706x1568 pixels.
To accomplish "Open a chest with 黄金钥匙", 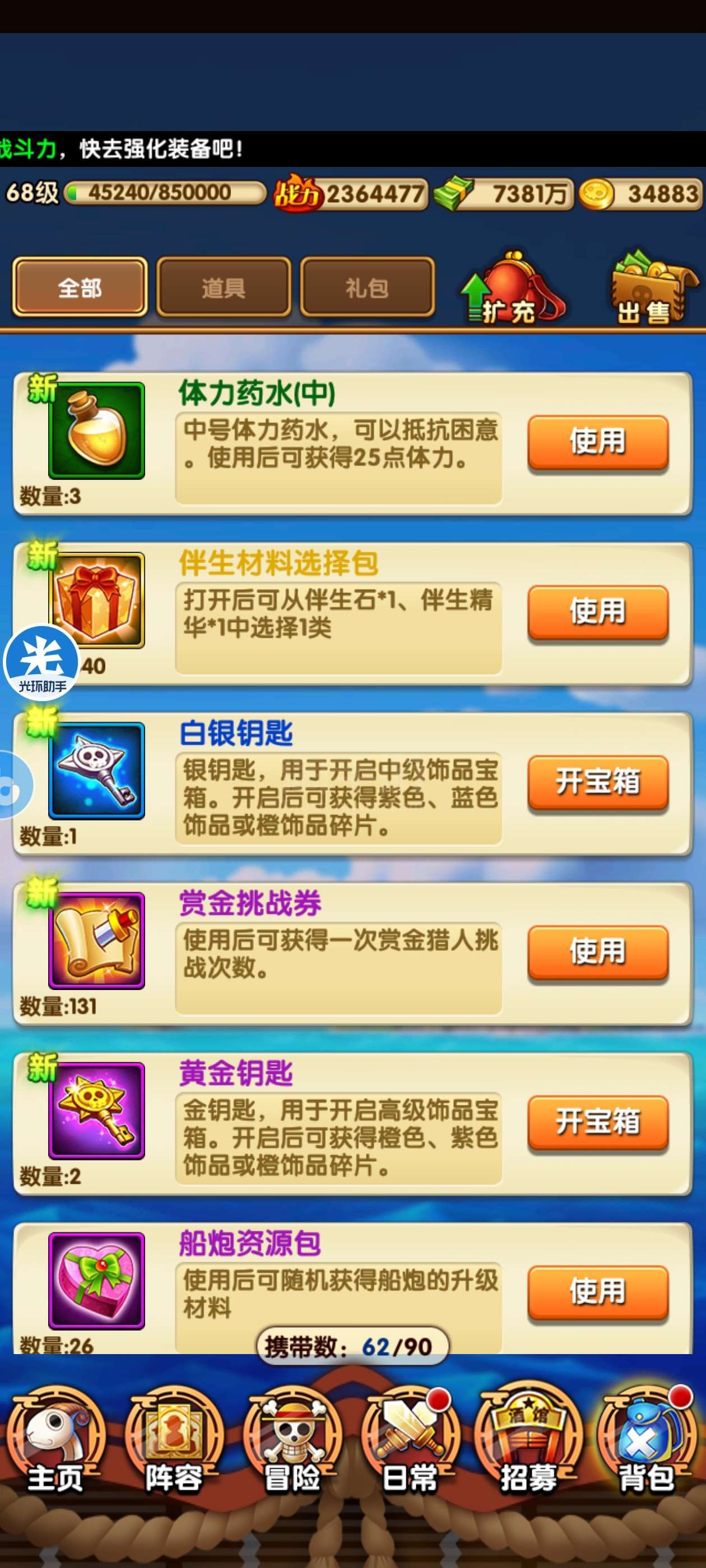I will tap(597, 1122).
